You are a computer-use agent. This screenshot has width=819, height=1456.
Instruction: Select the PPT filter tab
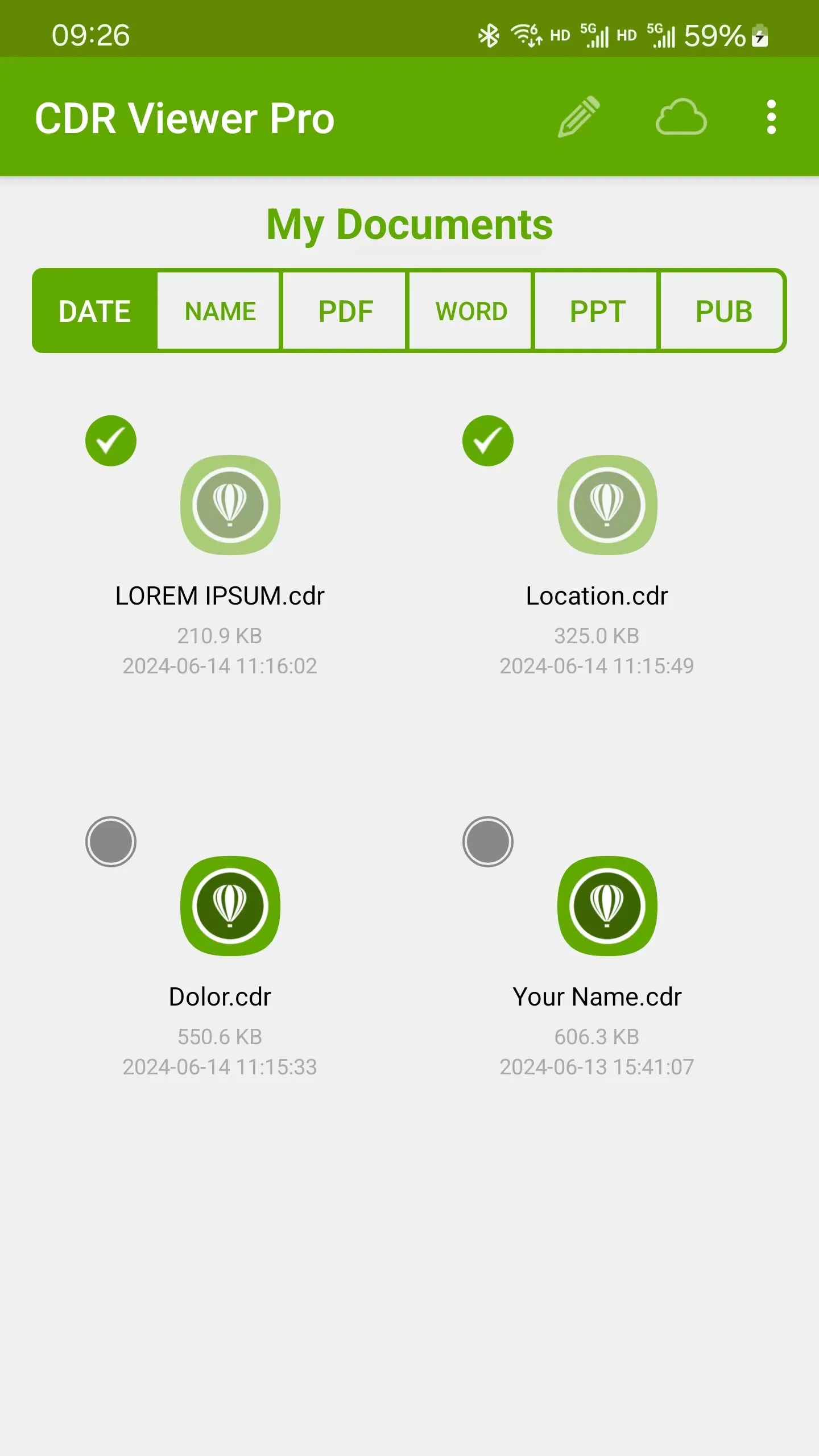pos(597,311)
